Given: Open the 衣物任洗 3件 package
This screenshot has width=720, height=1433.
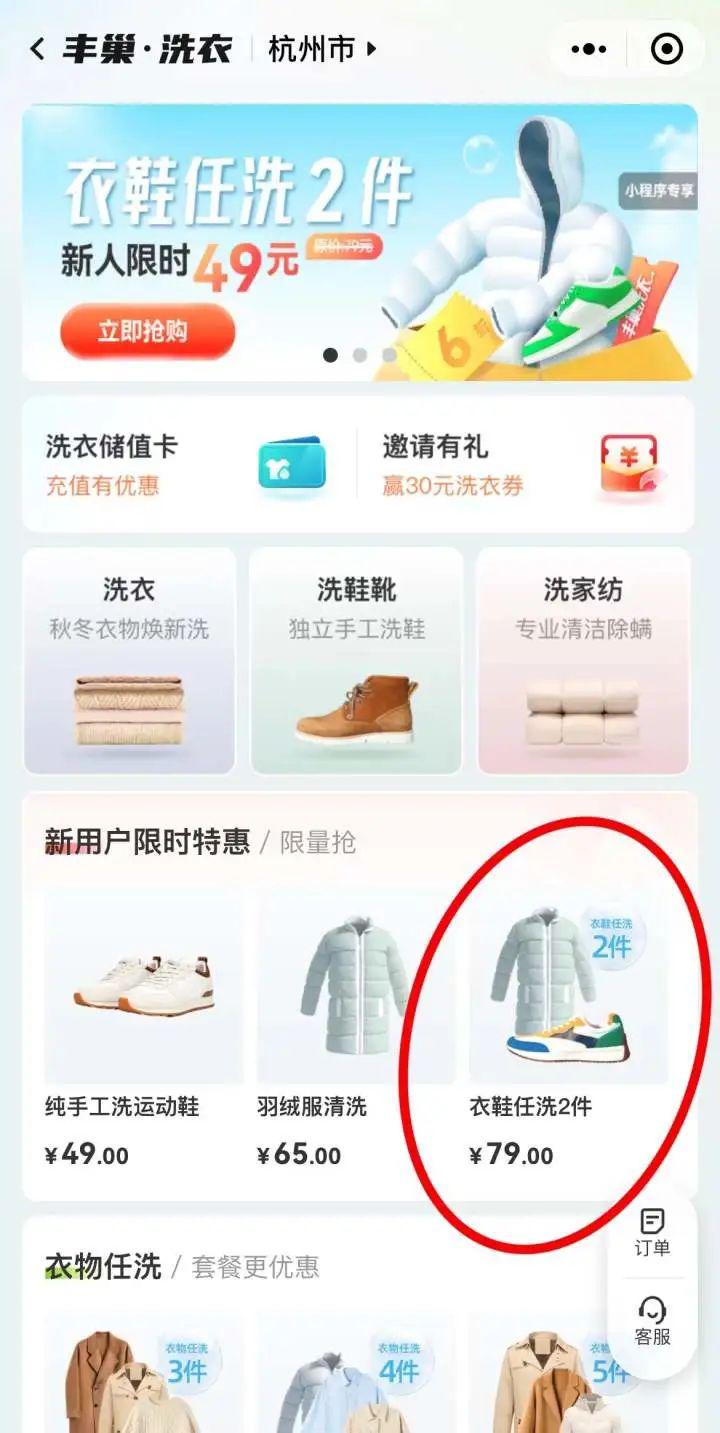Looking at the screenshot, I should tap(143, 1380).
